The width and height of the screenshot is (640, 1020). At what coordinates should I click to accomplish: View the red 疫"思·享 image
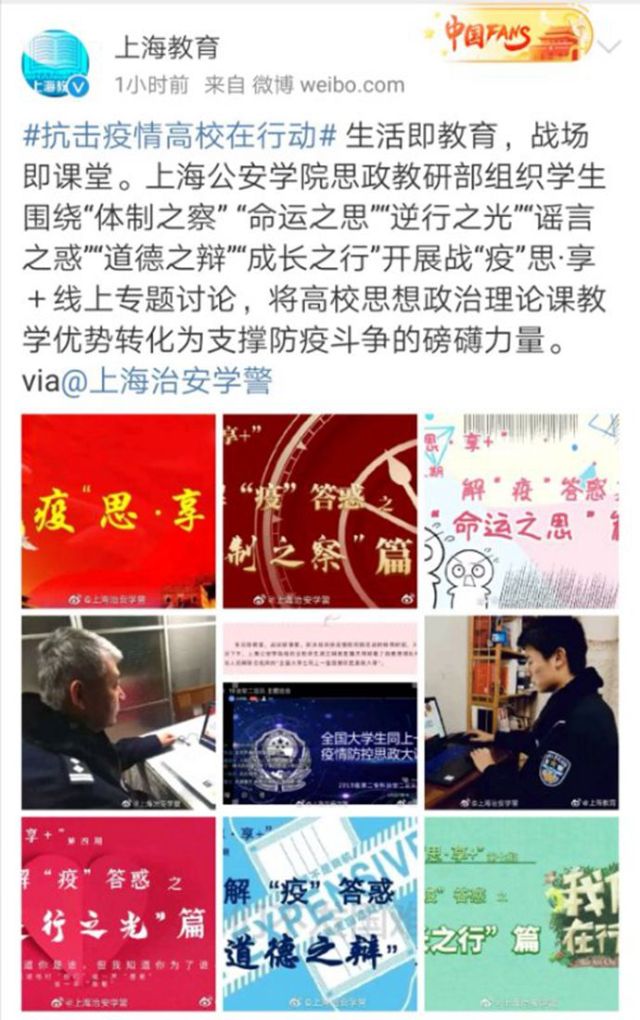(118, 511)
